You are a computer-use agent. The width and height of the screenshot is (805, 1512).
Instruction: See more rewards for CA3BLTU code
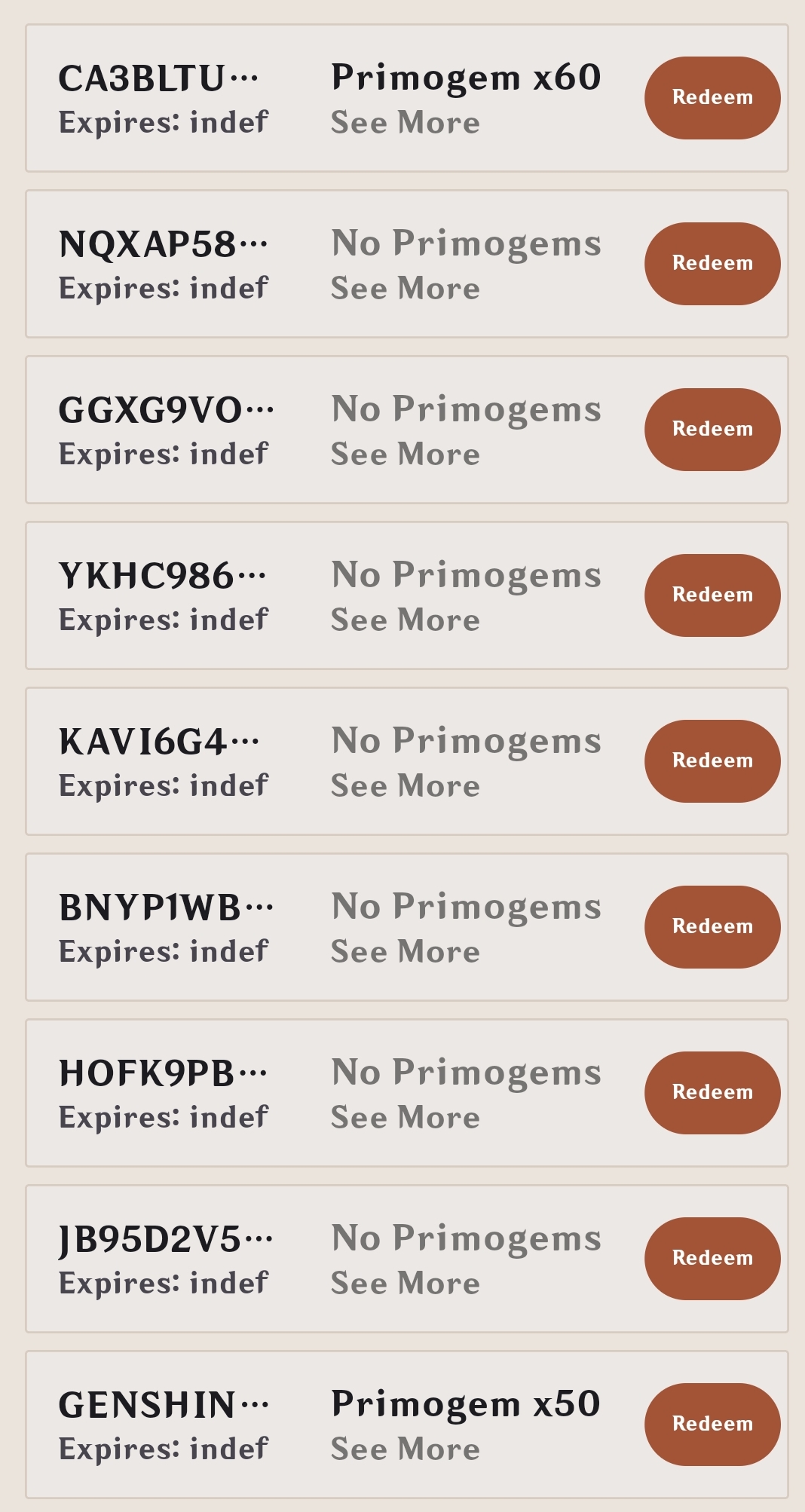(x=406, y=123)
